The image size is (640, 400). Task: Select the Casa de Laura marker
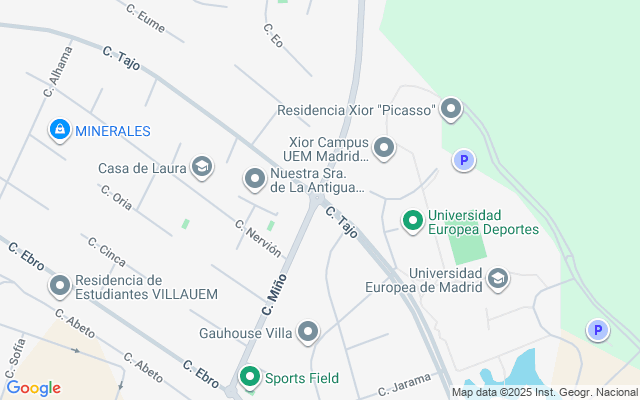[203, 167]
